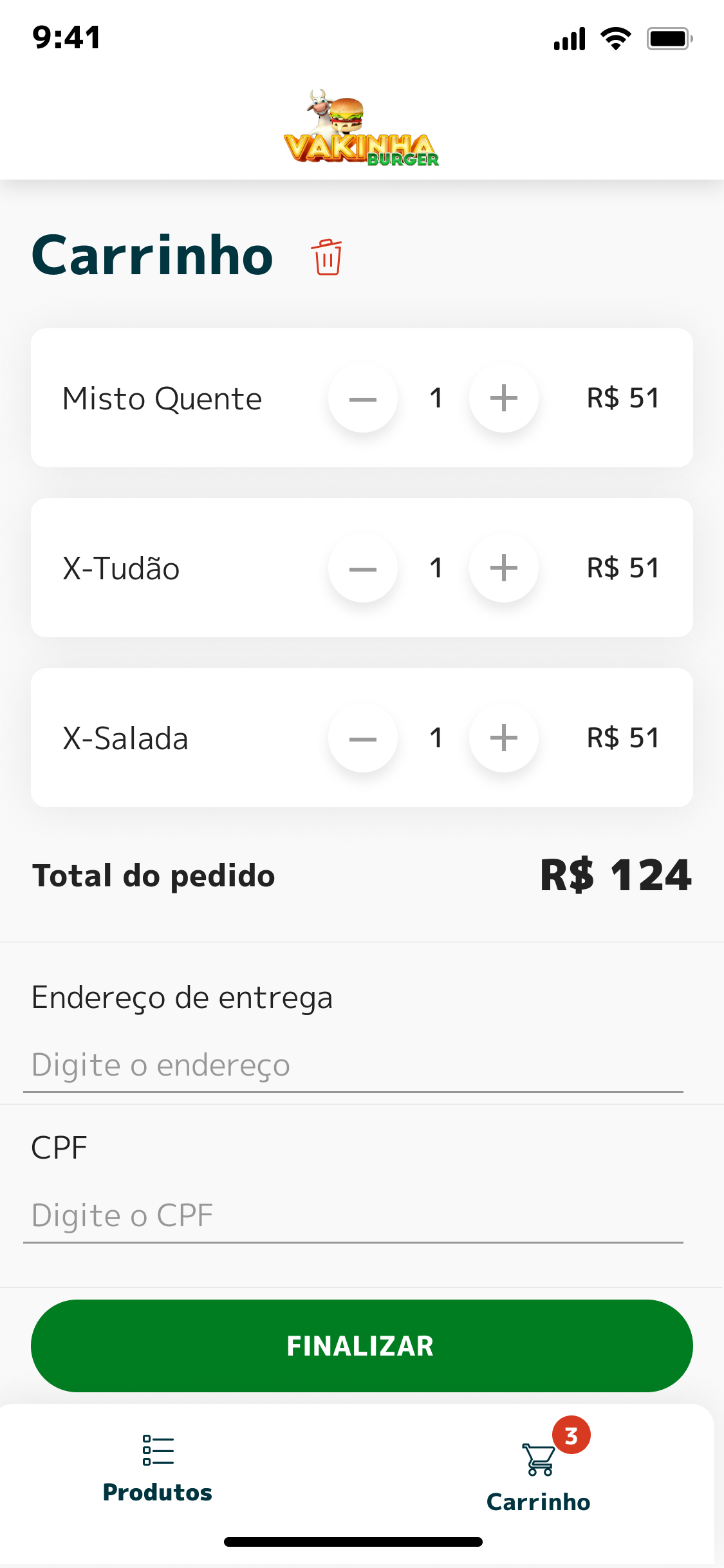Increase Misto Quente quantity

coord(503,398)
